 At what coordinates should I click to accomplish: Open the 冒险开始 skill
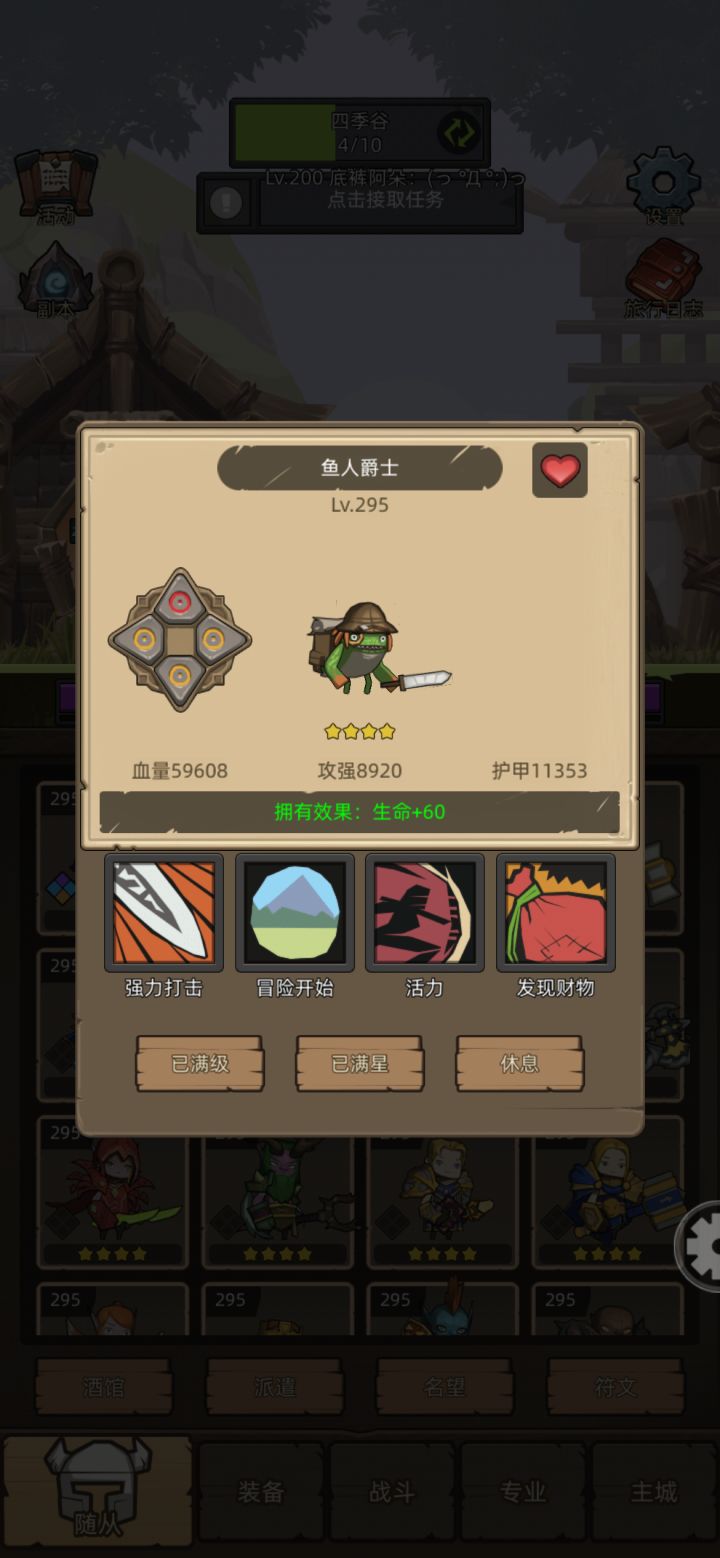coord(295,912)
